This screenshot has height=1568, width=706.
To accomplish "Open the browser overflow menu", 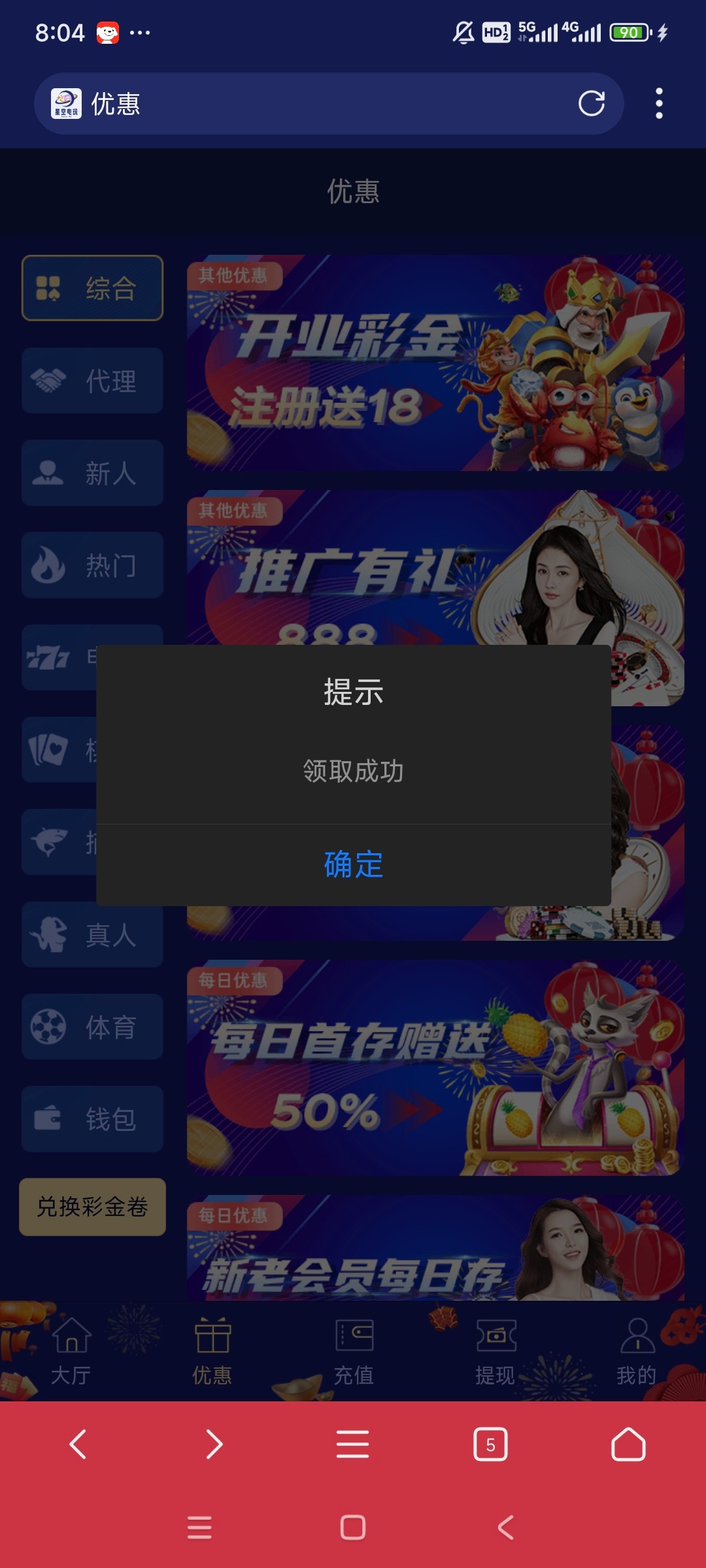I will pyautogui.click(x=659, y=103).
